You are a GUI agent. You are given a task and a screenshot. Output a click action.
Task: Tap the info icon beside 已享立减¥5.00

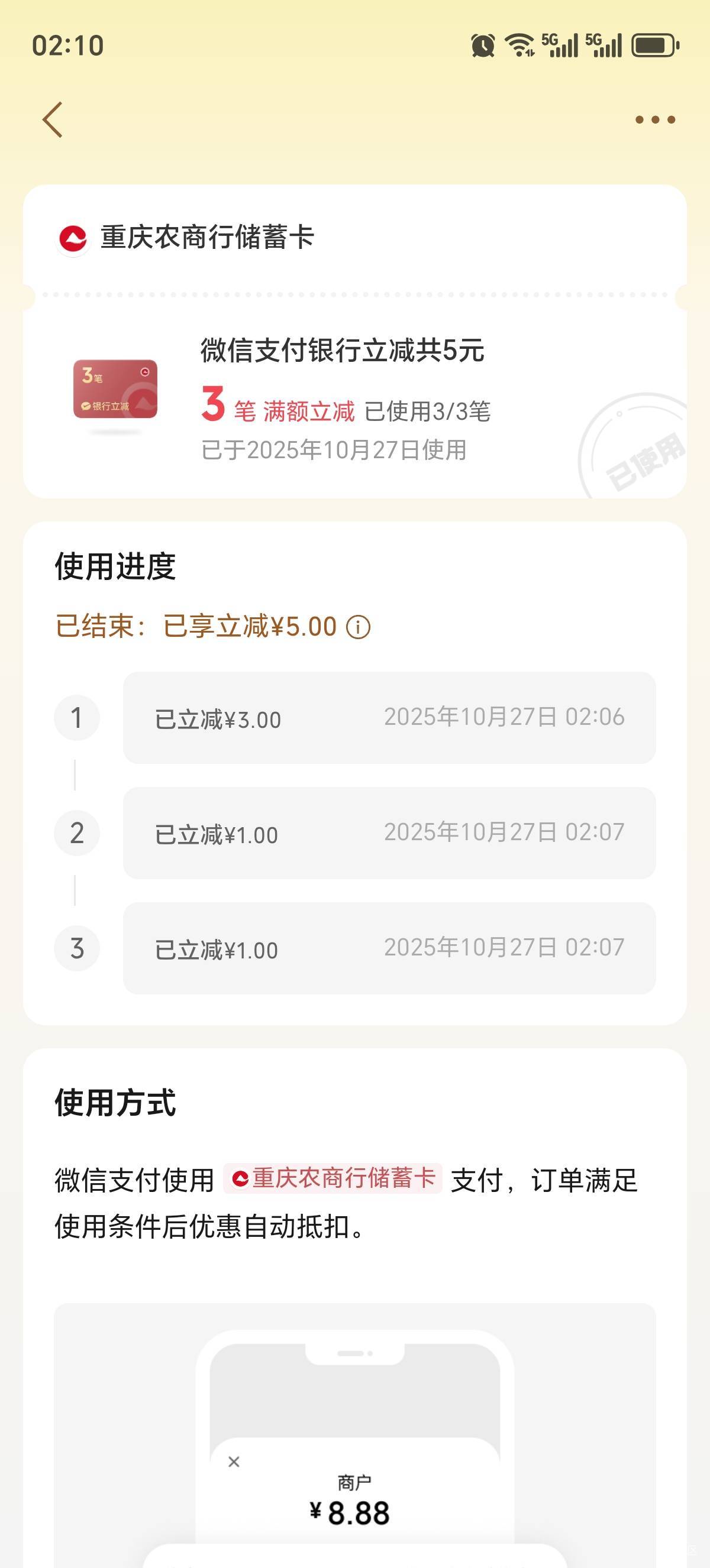358,627
